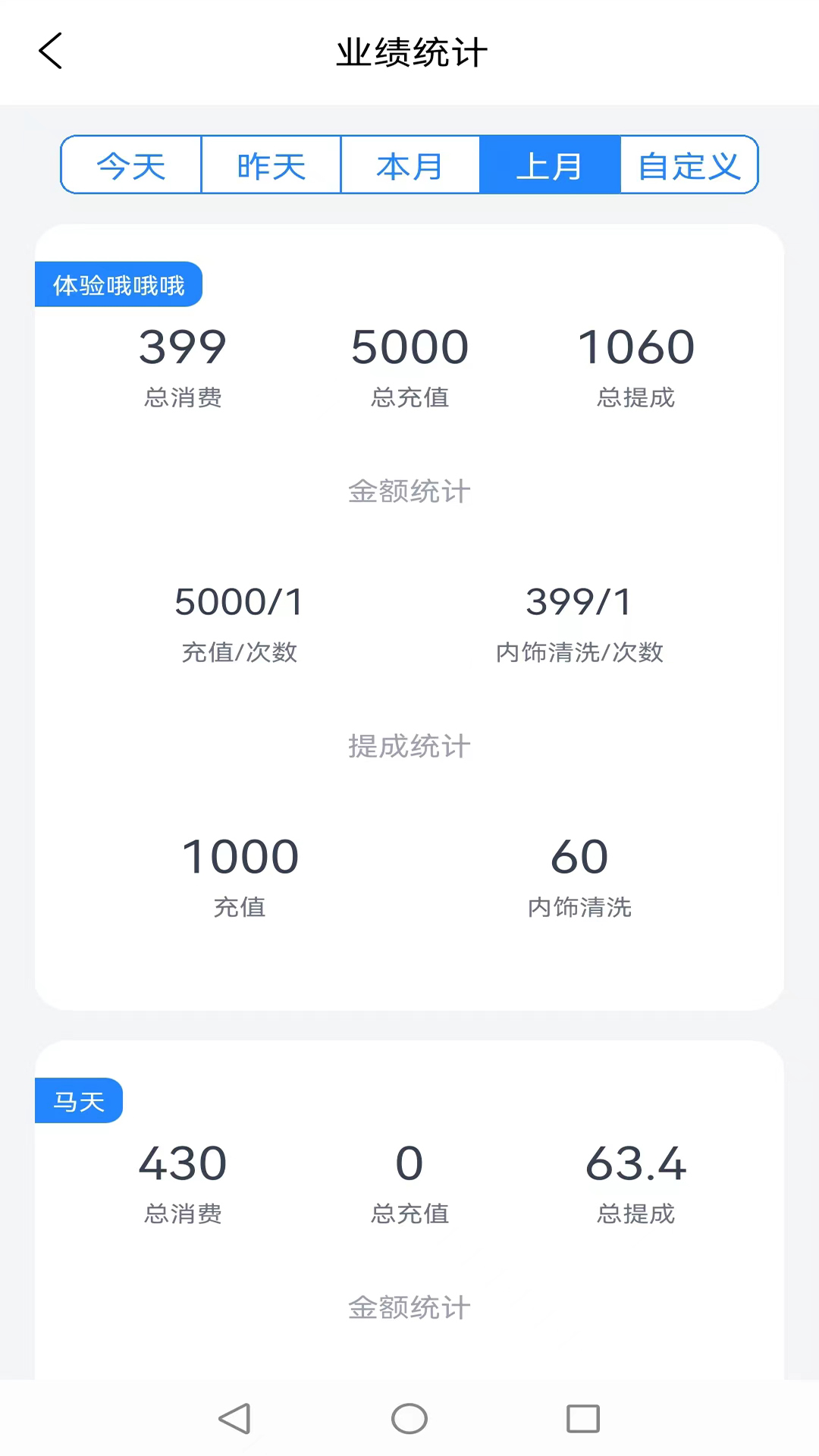Tap the 体验哦哦哦 employee badge

pyautogui.click(x=118, y=284)
